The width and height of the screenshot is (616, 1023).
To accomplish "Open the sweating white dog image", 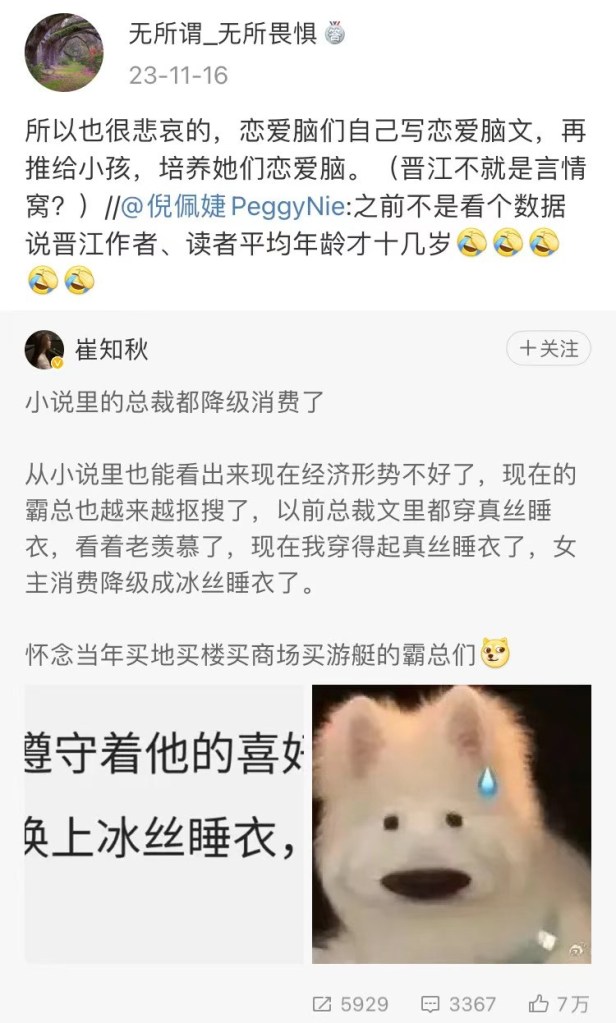I will [x=451, y=824].
